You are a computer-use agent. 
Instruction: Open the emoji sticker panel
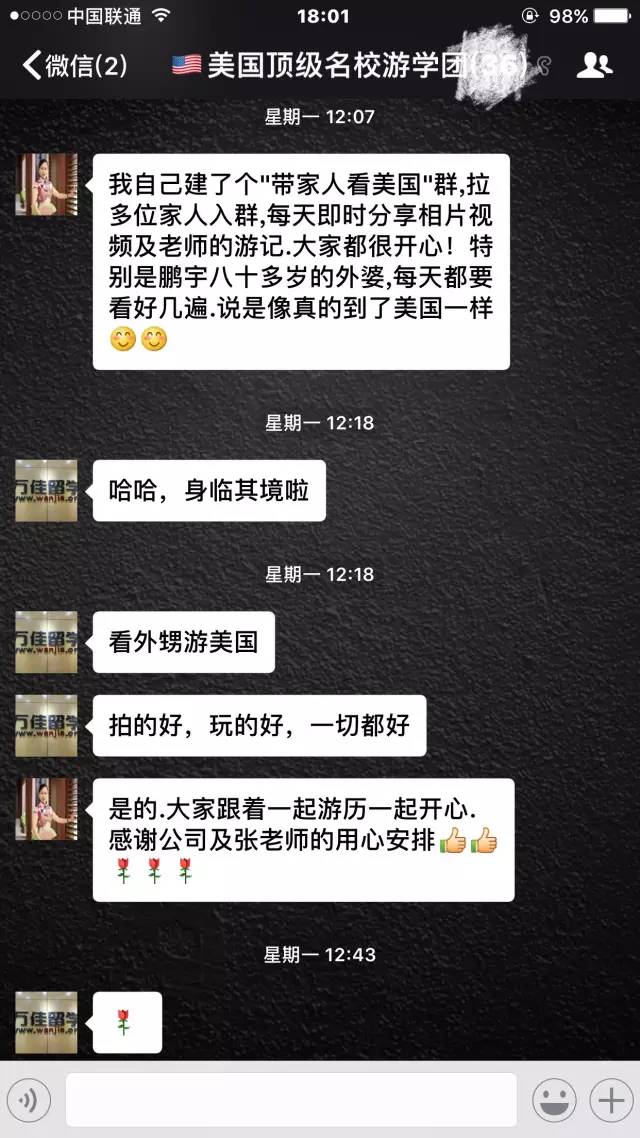[x=552, y=1101]
